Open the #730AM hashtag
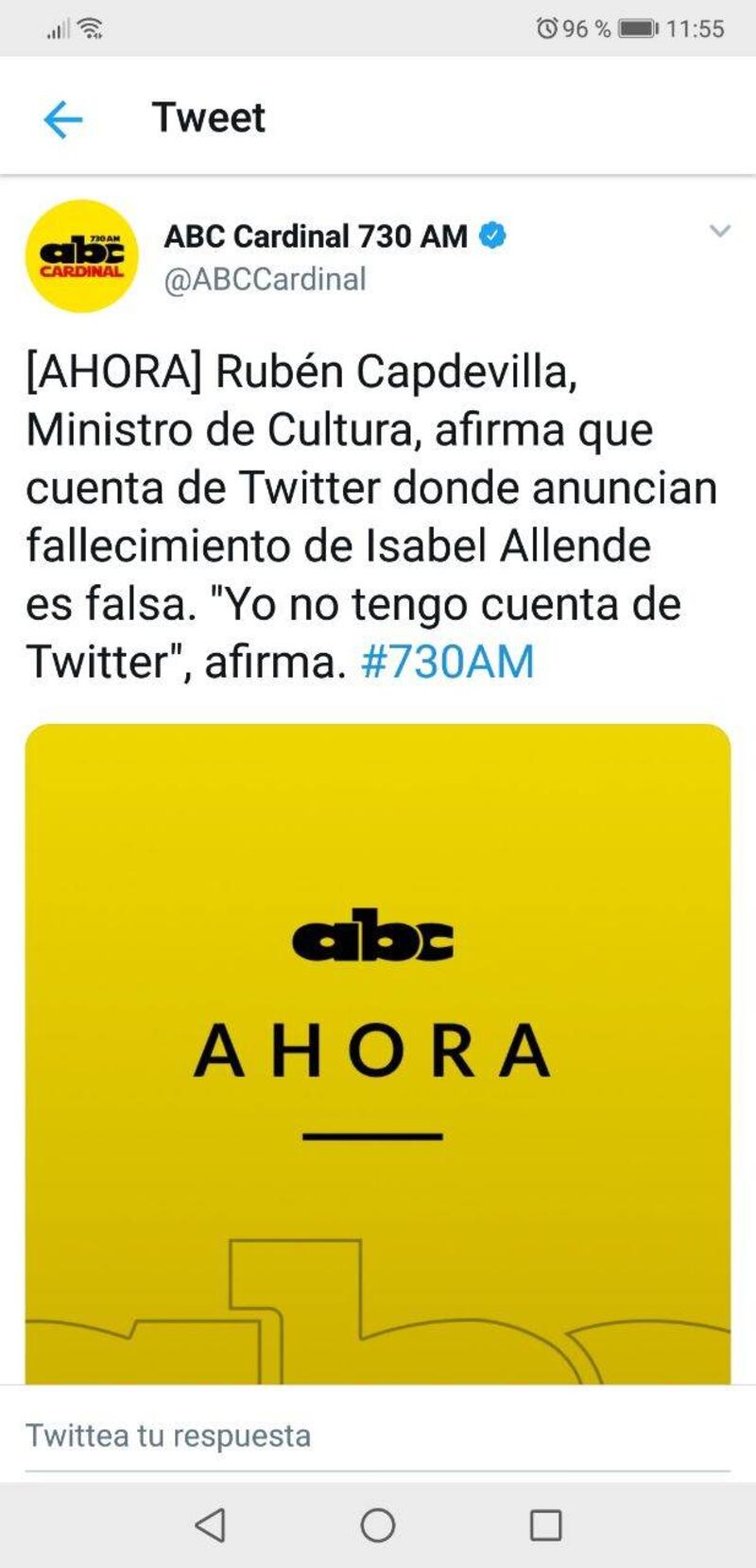The image size is (756, 1568). pos(447,662)
